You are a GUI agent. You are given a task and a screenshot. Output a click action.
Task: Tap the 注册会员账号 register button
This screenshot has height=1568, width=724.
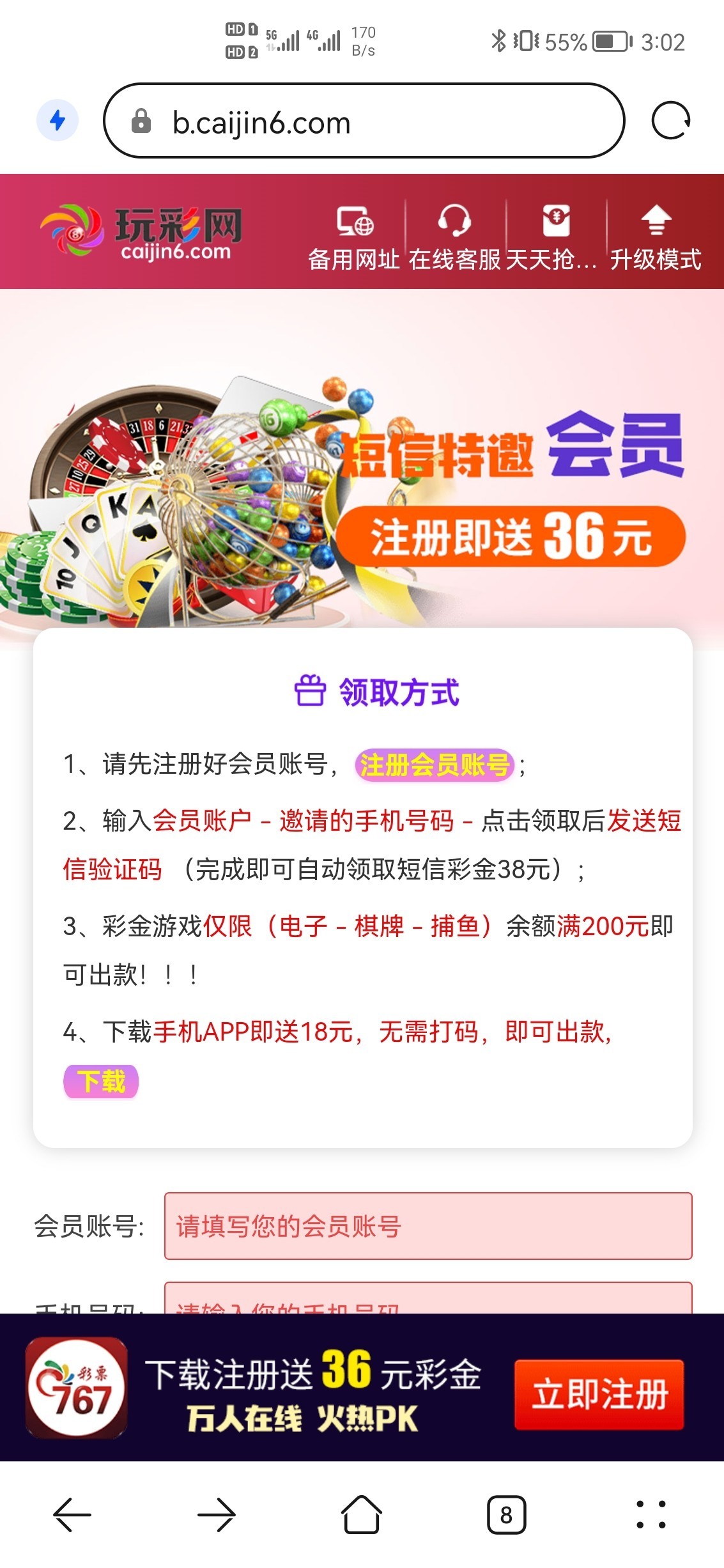[435, 765]
